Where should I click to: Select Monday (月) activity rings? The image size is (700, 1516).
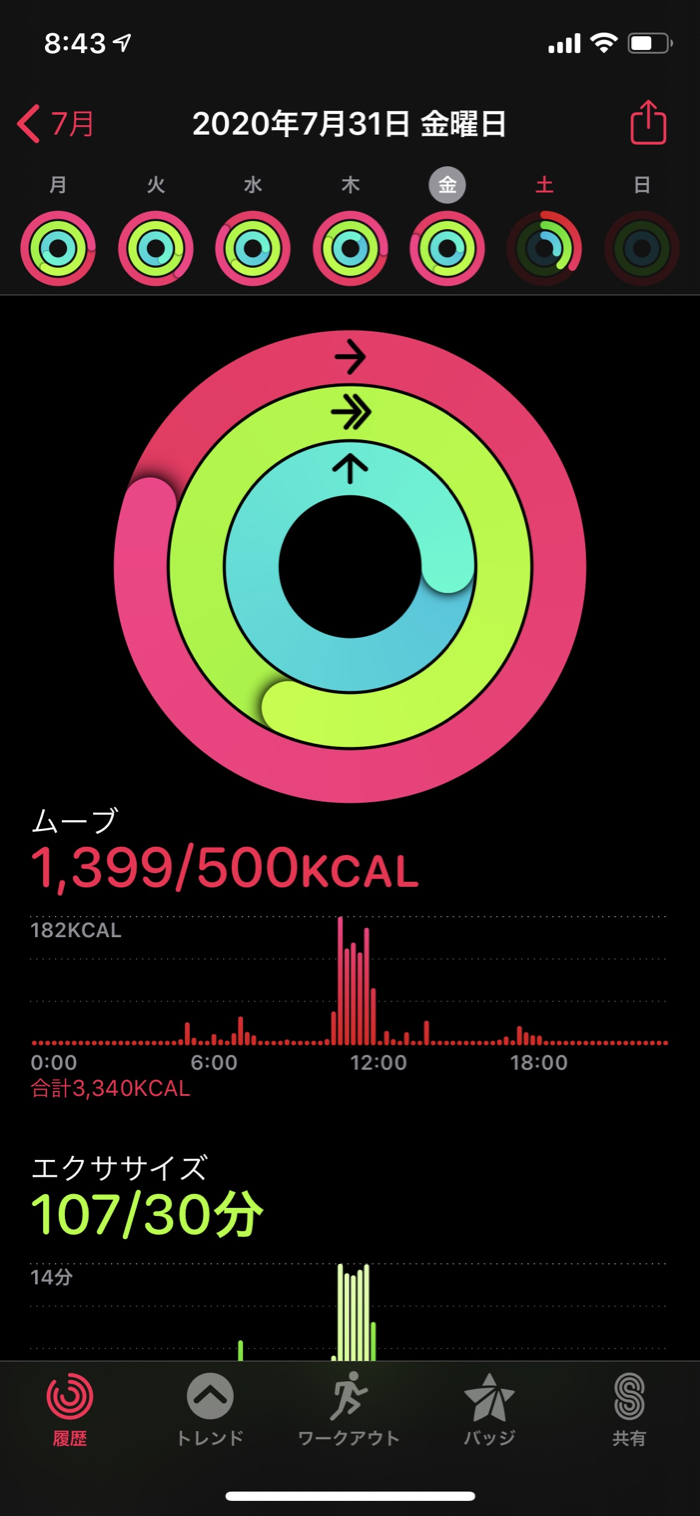click(x=58, y=249)
